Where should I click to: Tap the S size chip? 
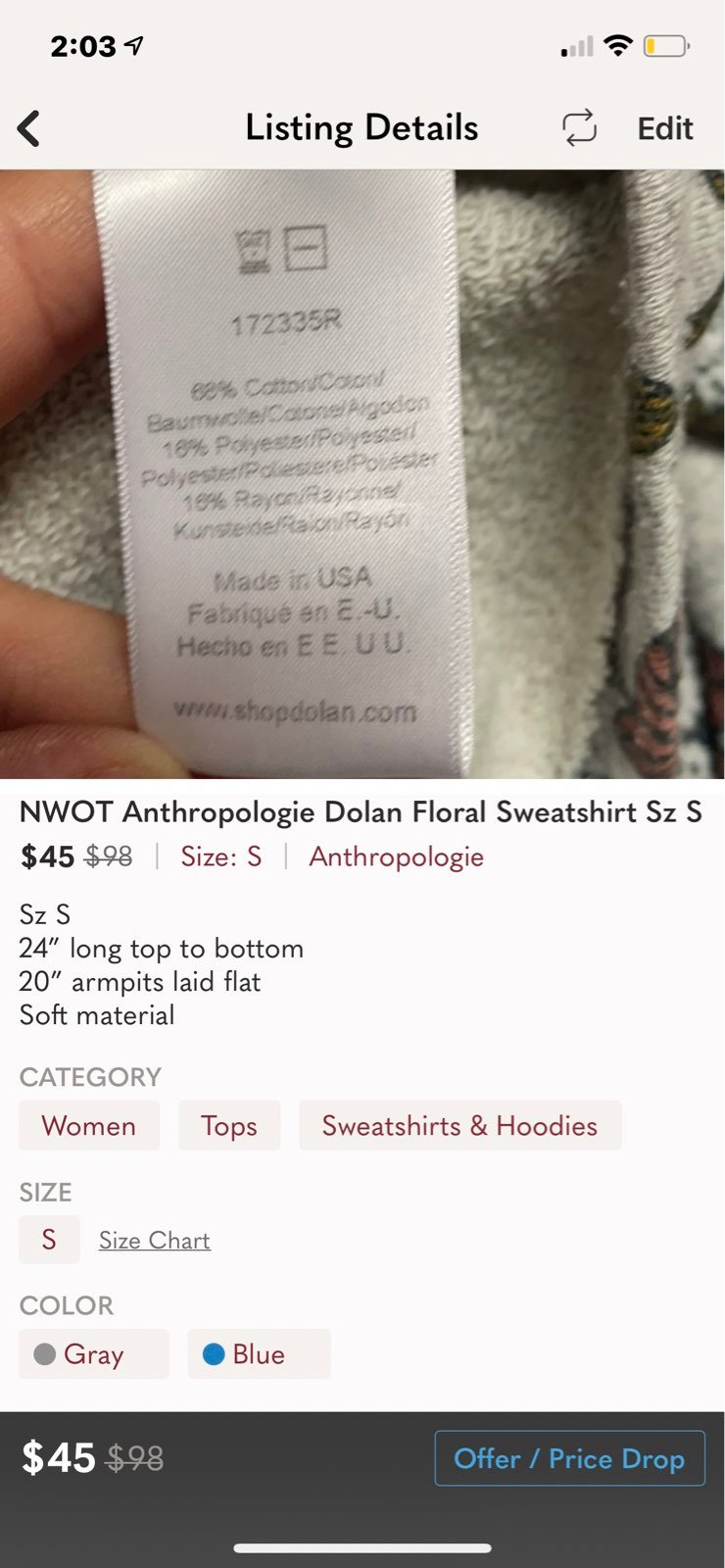coord(49,1240)
